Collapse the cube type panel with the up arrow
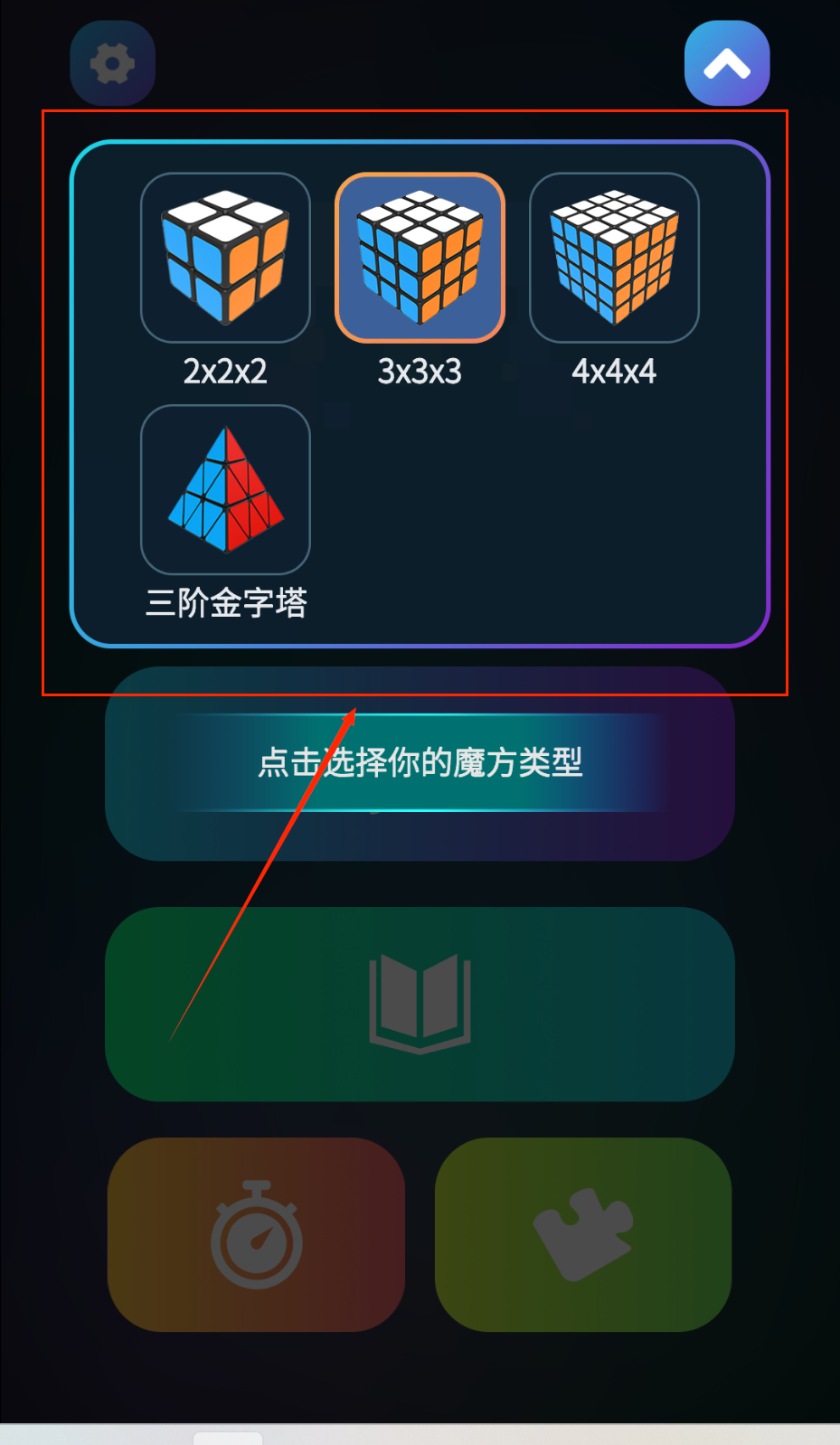 click(727, 63)
